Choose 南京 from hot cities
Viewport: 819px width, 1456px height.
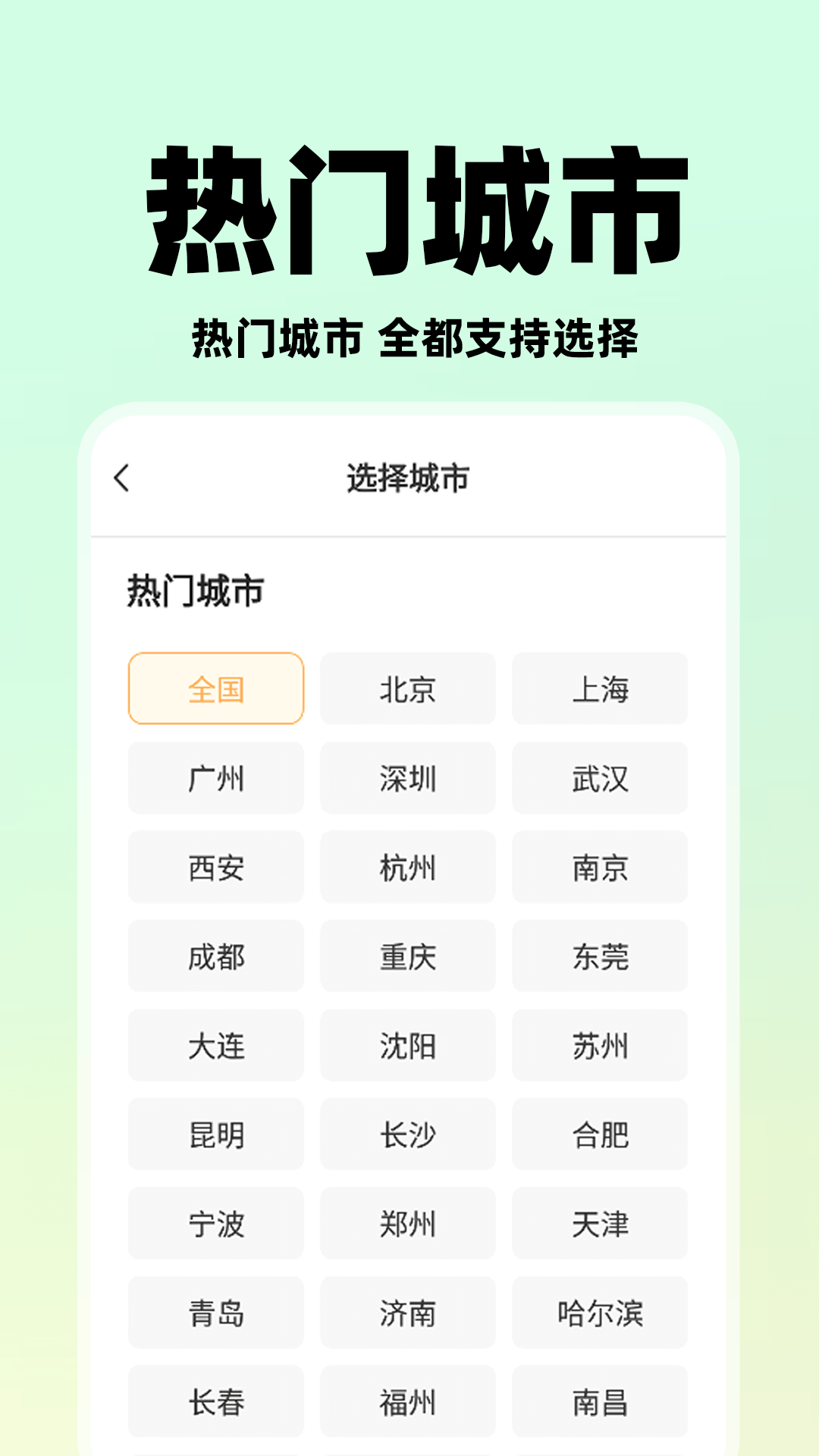pyautogui.click(x=599, y=868)
